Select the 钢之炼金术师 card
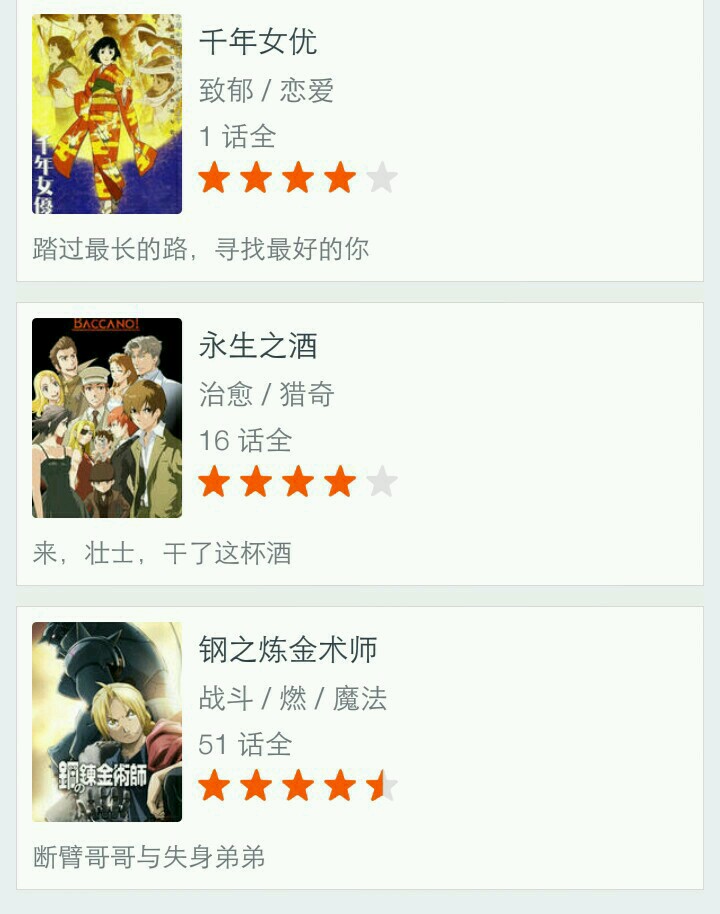The height and width of the screenshot is (914, 720). click(x=360, y=747)
